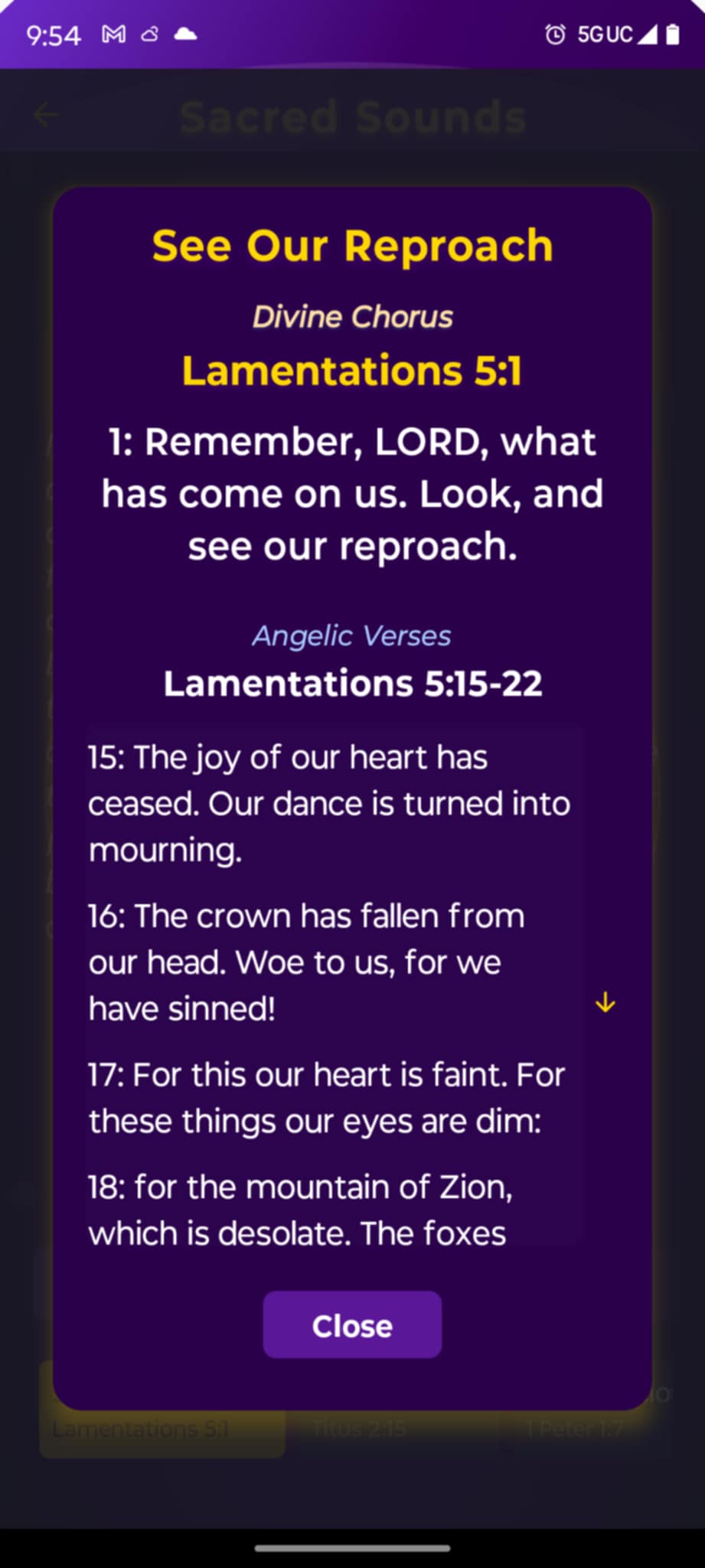Tap the cloud notification icon
This screenshot has width=705, height=1568.
point(184,34)
